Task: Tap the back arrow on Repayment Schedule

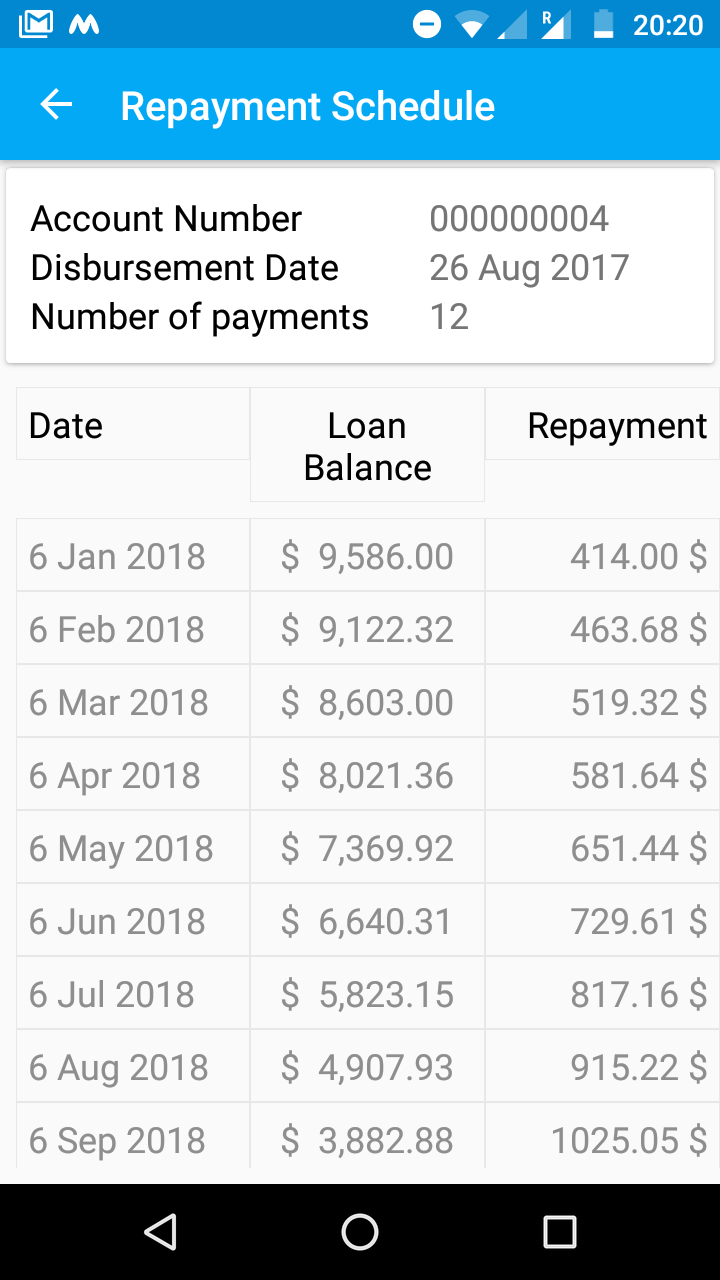Action: [x=55, y=104]
